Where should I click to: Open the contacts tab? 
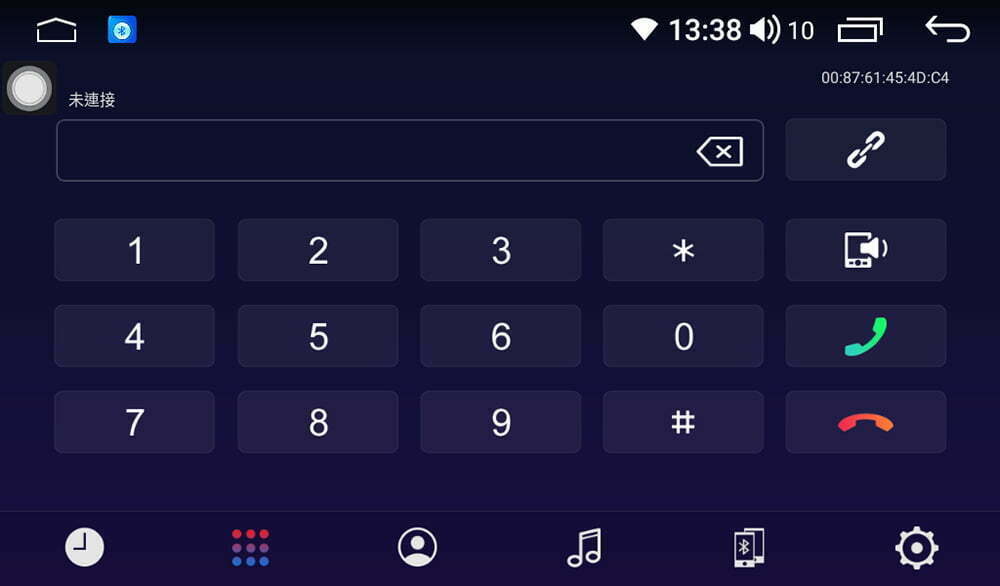pos(417,547)
